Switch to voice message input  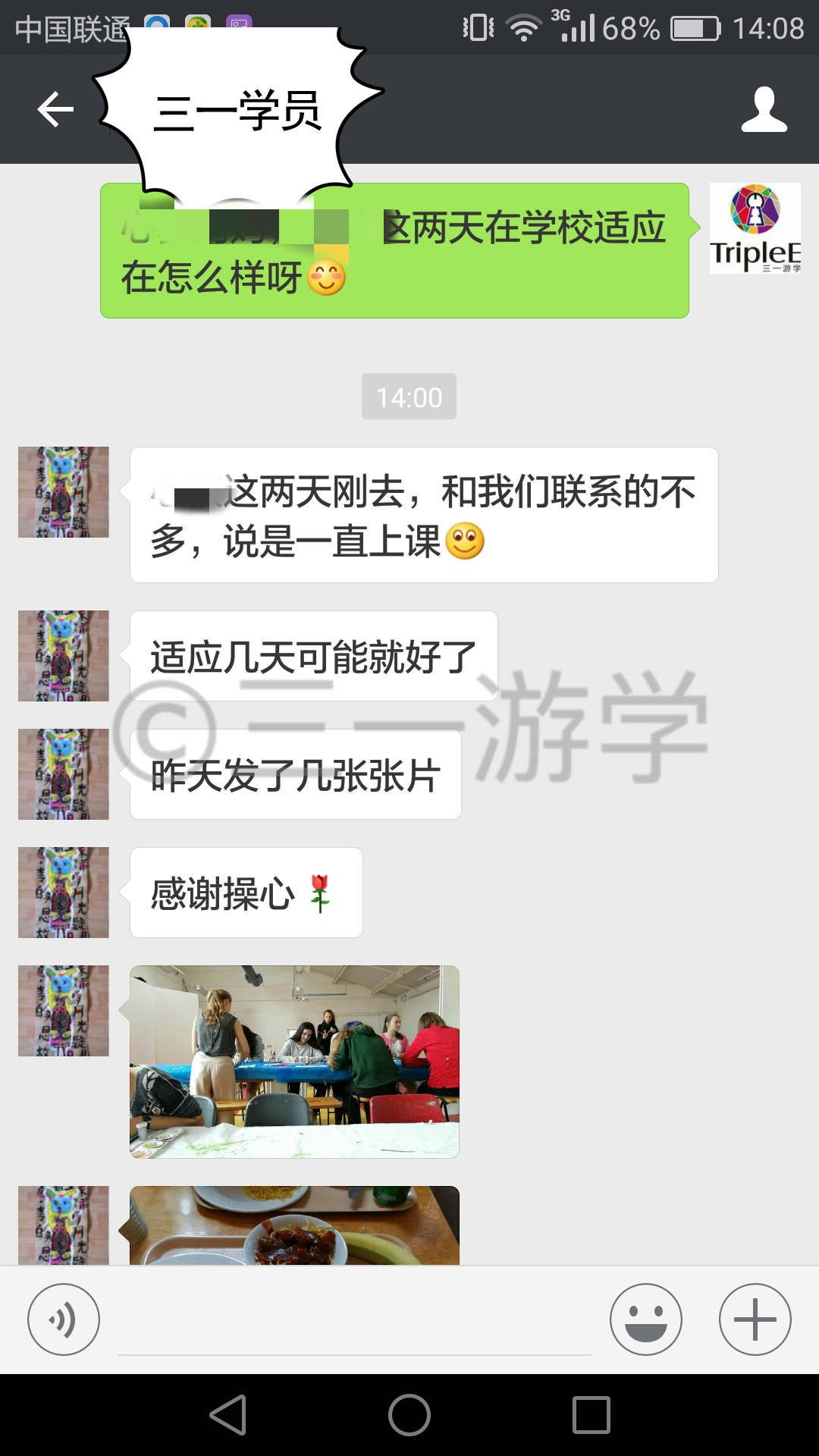(64, 1319)
